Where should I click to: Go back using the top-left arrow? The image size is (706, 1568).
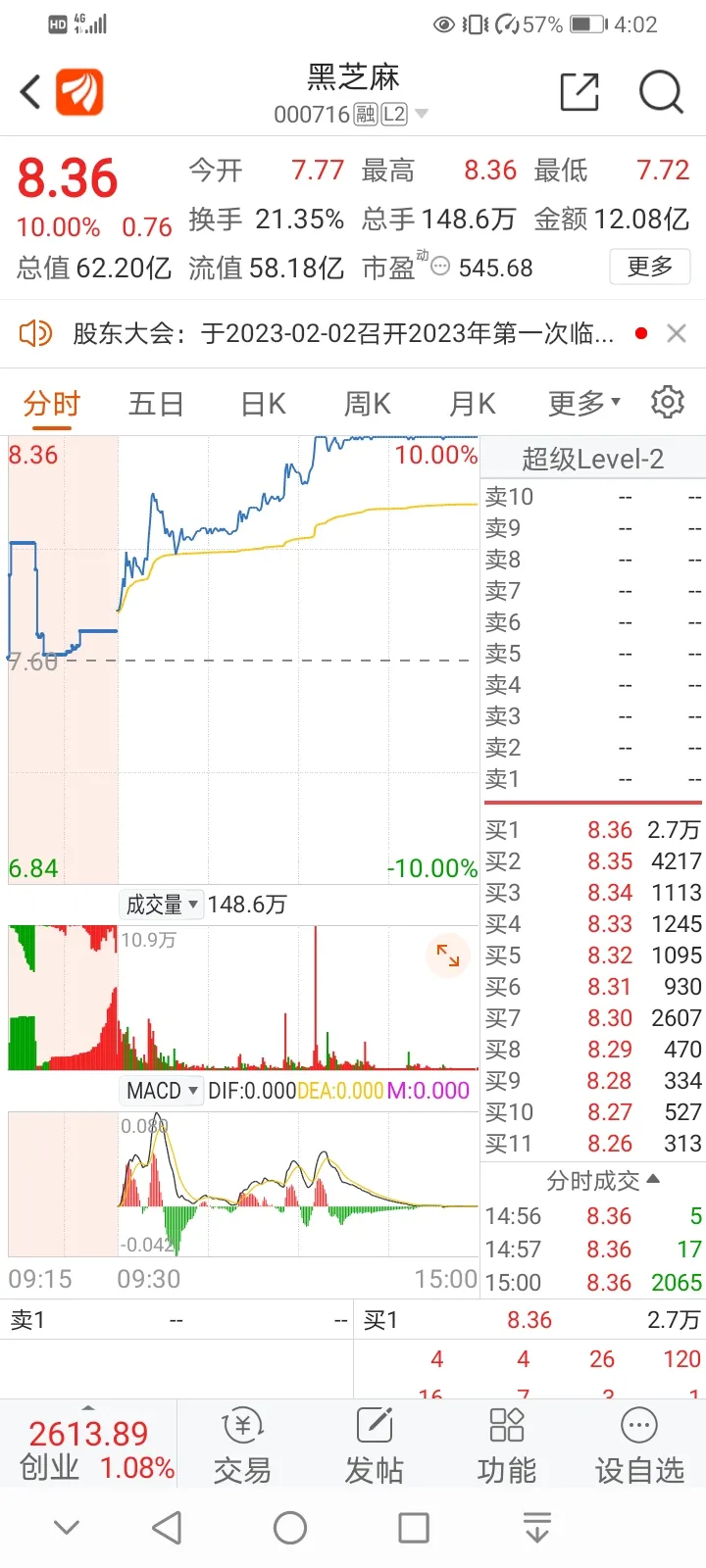pyautogui.click(x=30, y=93)
